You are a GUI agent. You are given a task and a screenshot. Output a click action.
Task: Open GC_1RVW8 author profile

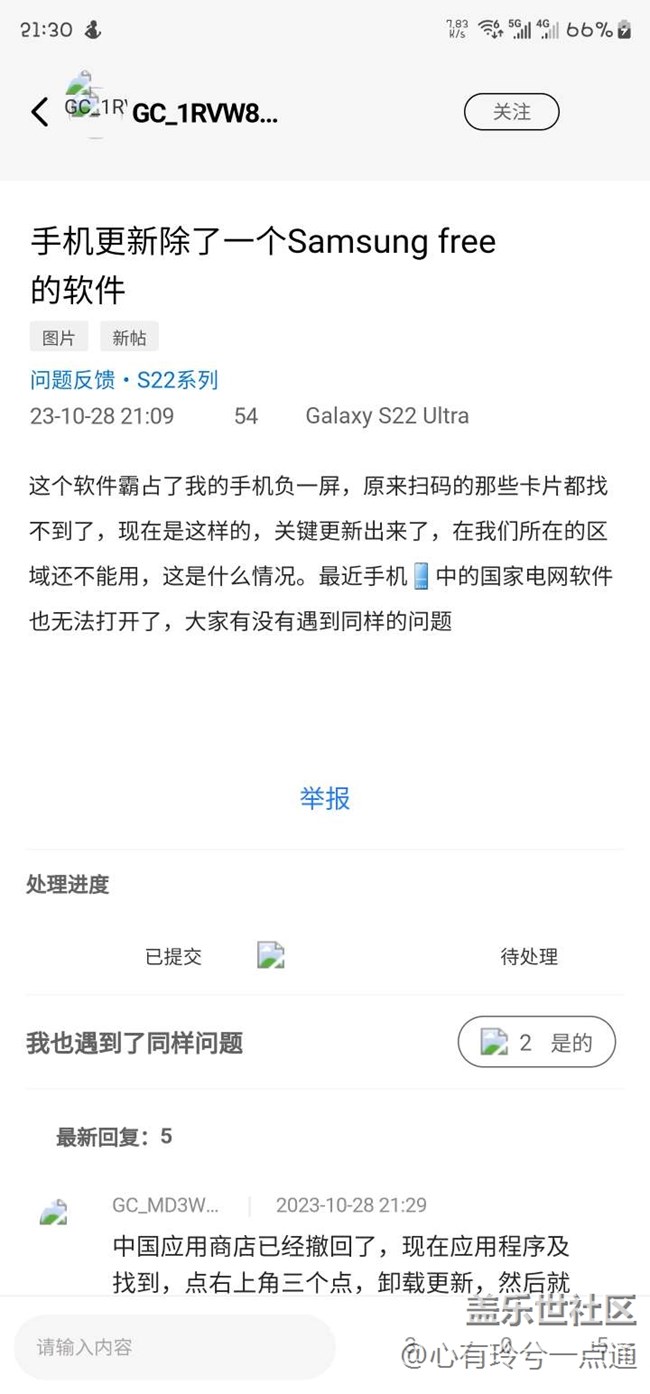click(205, 113)
